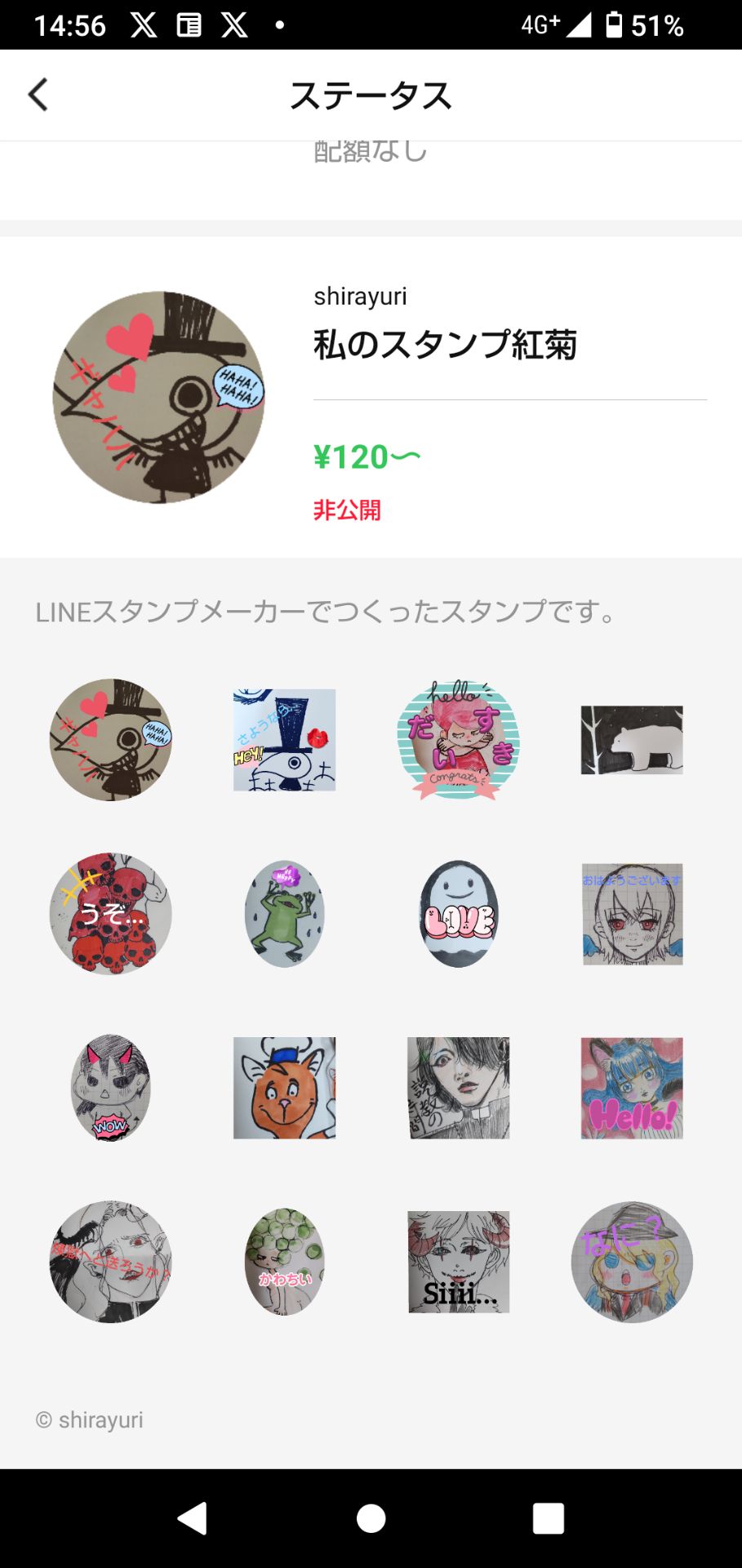Tap the うぞ… red skulls sticker
742x1568 pixels.
110,915
